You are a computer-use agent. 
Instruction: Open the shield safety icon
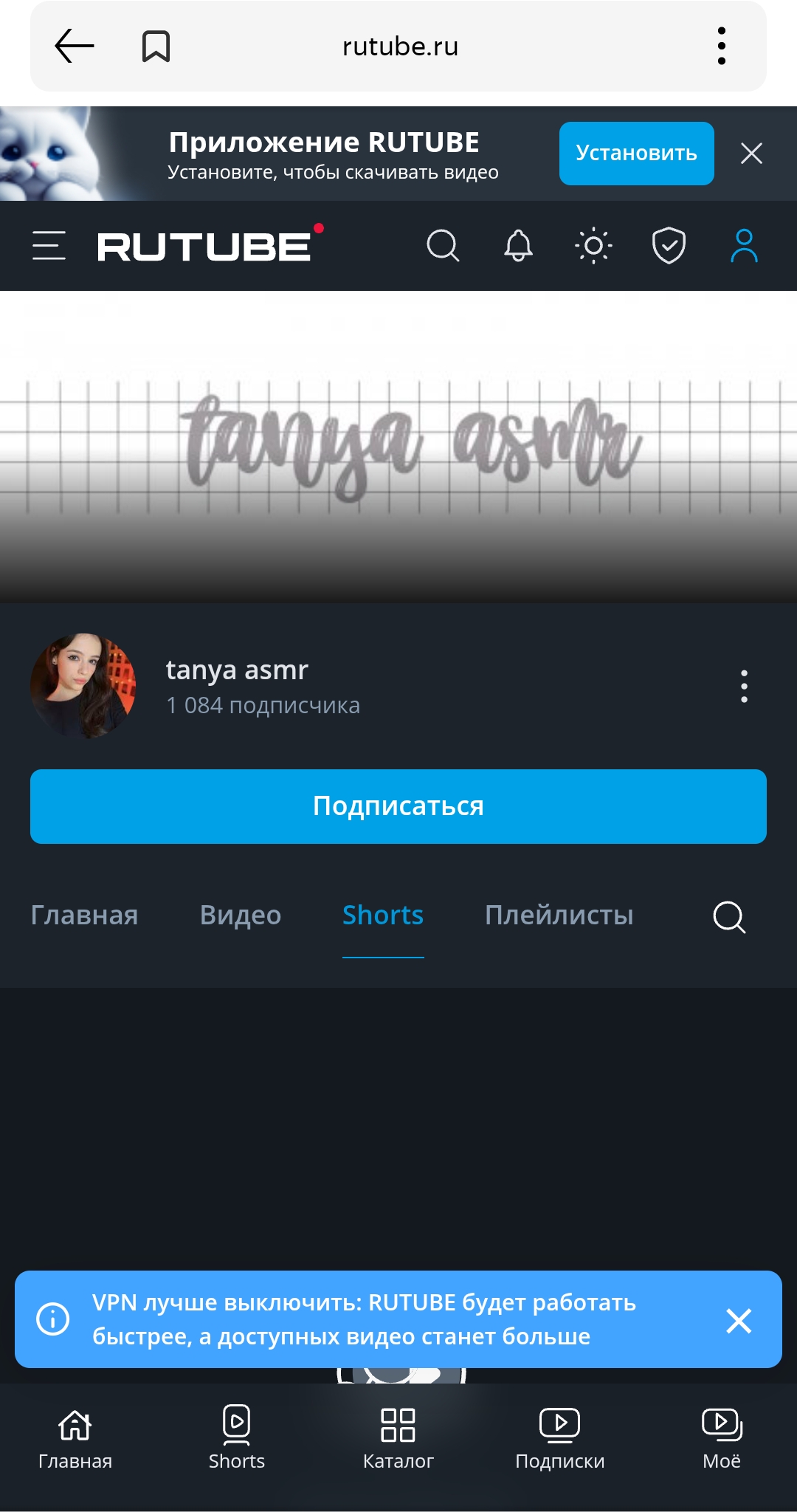pyautogui.click(x=669, y=246)
